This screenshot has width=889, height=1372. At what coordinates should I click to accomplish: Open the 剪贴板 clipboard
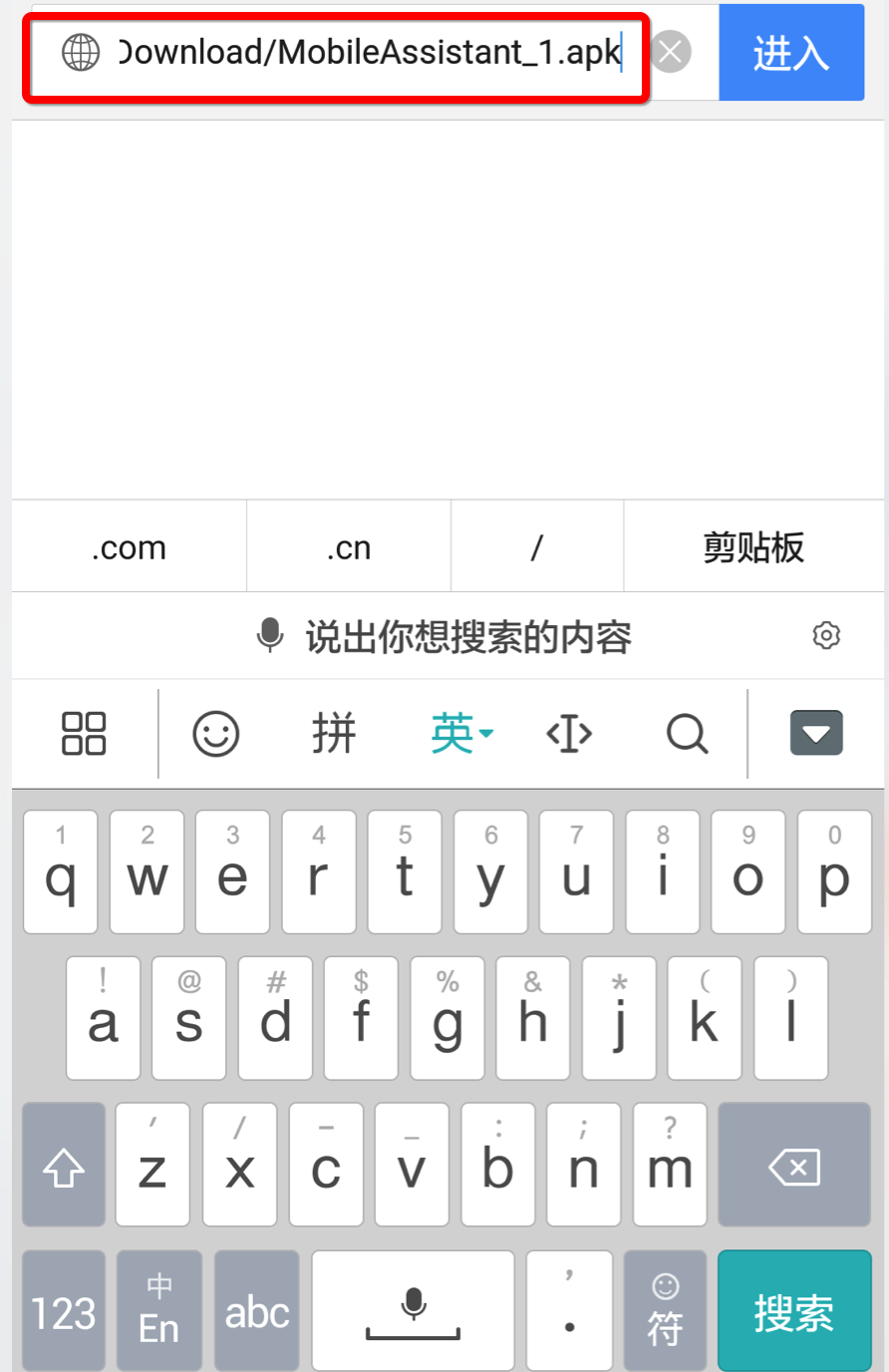point(753,547)
